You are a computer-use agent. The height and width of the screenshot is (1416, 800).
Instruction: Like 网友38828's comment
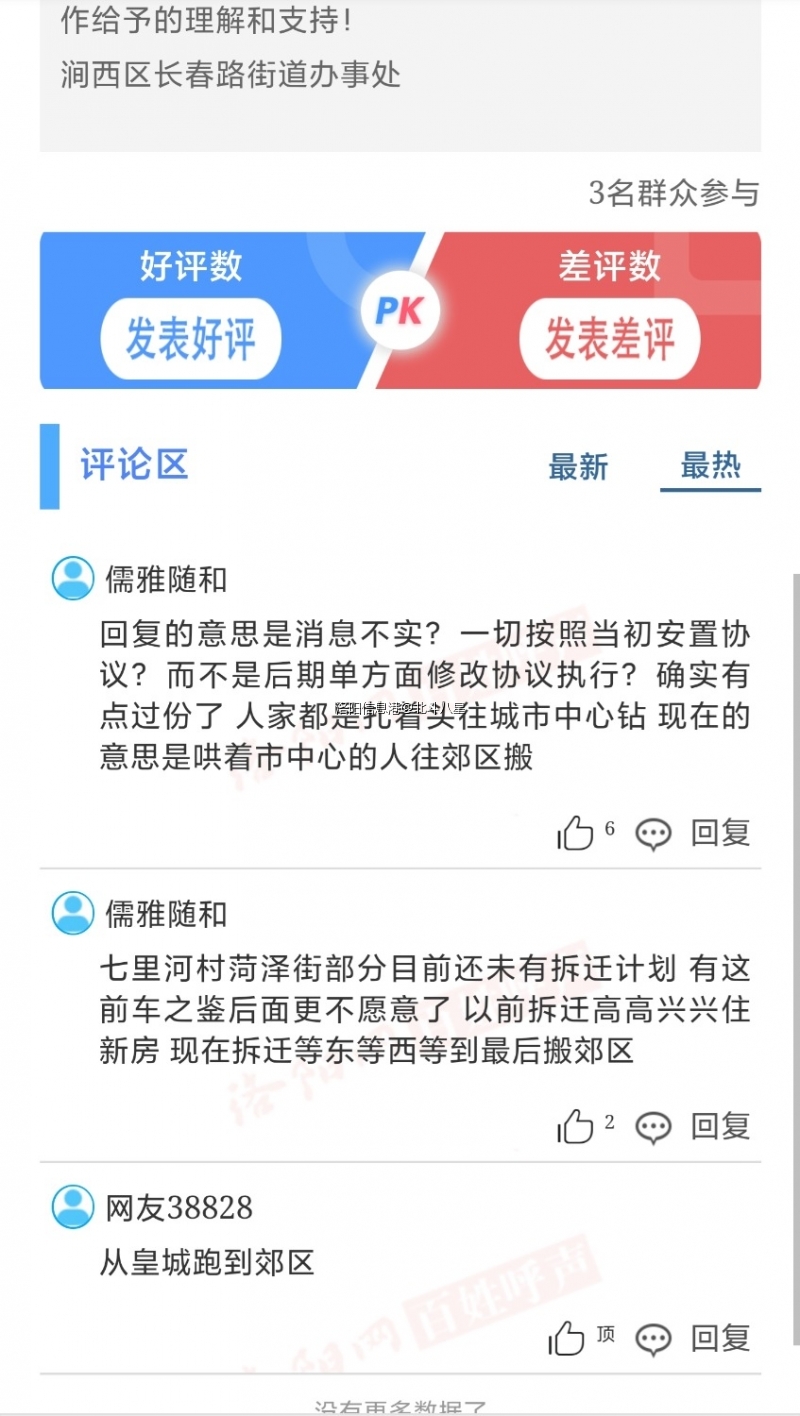568,1338
